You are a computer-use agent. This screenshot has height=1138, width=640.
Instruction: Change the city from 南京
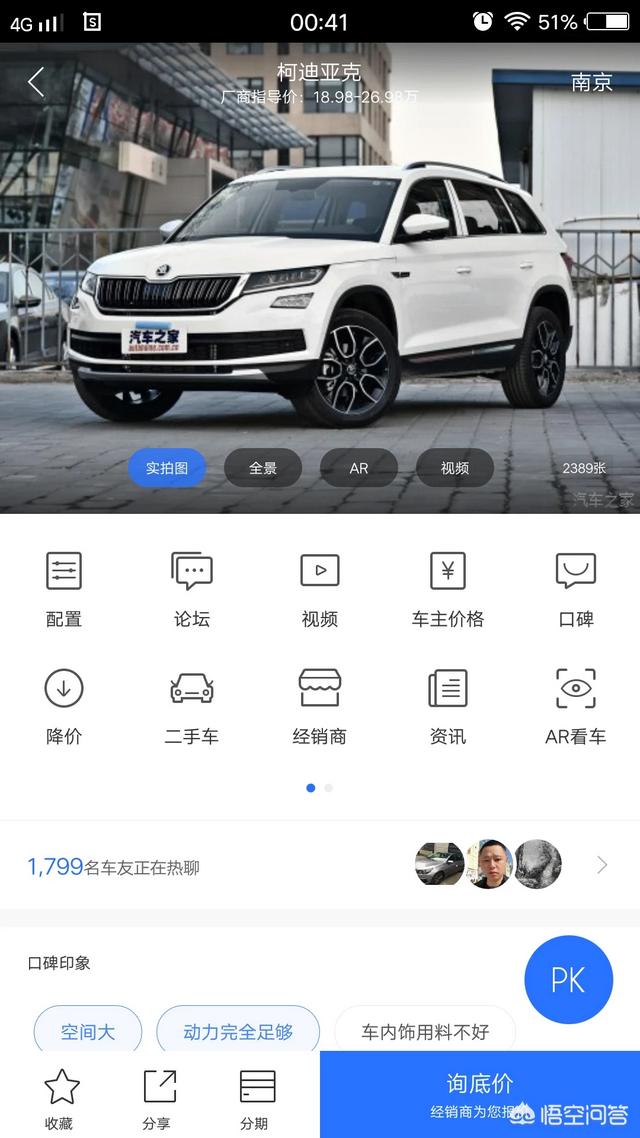pos(591,82)
